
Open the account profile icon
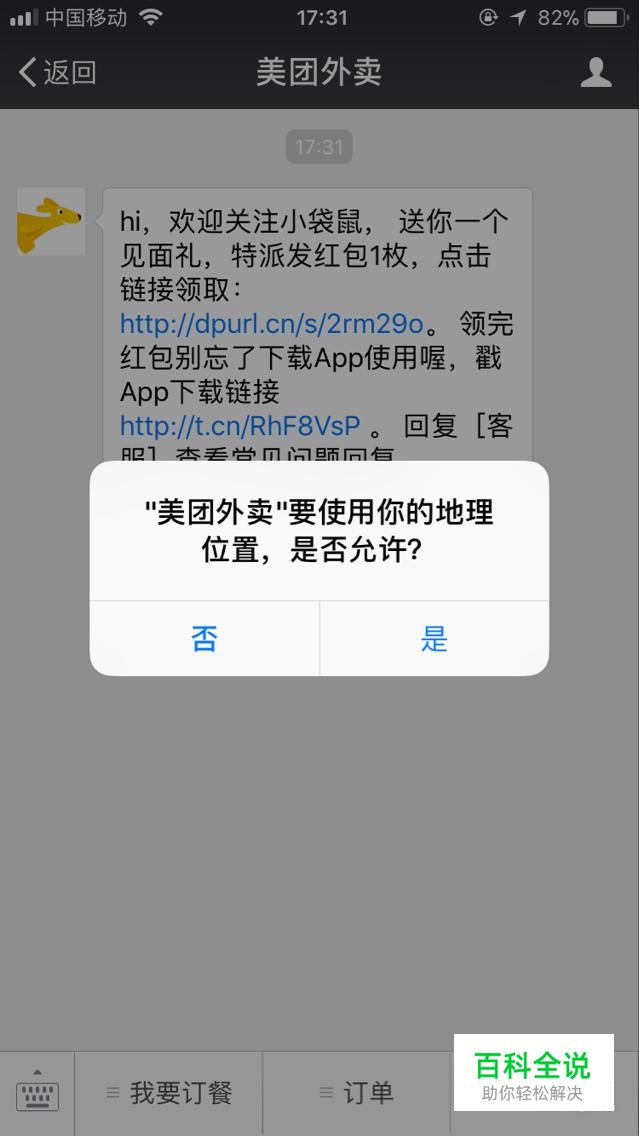(x=596, y=72)
